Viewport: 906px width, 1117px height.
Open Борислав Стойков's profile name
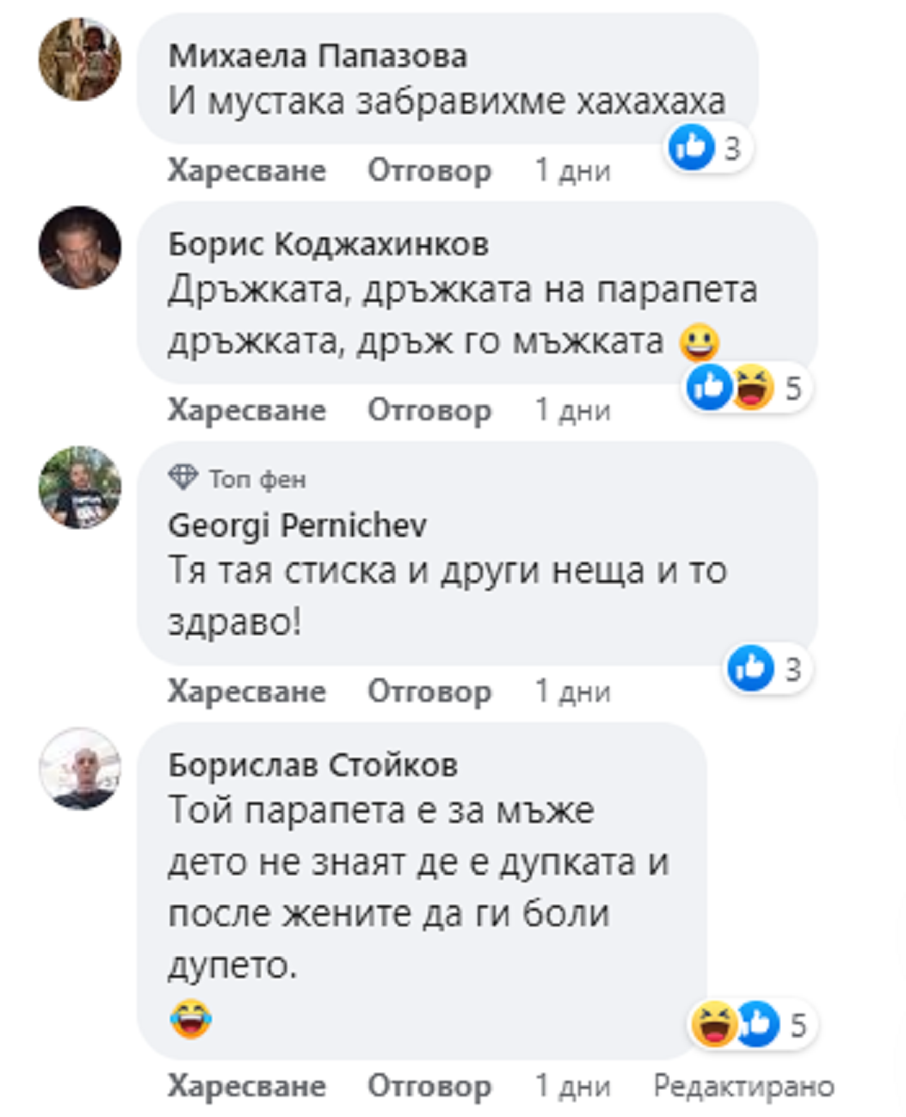(313, 766)
